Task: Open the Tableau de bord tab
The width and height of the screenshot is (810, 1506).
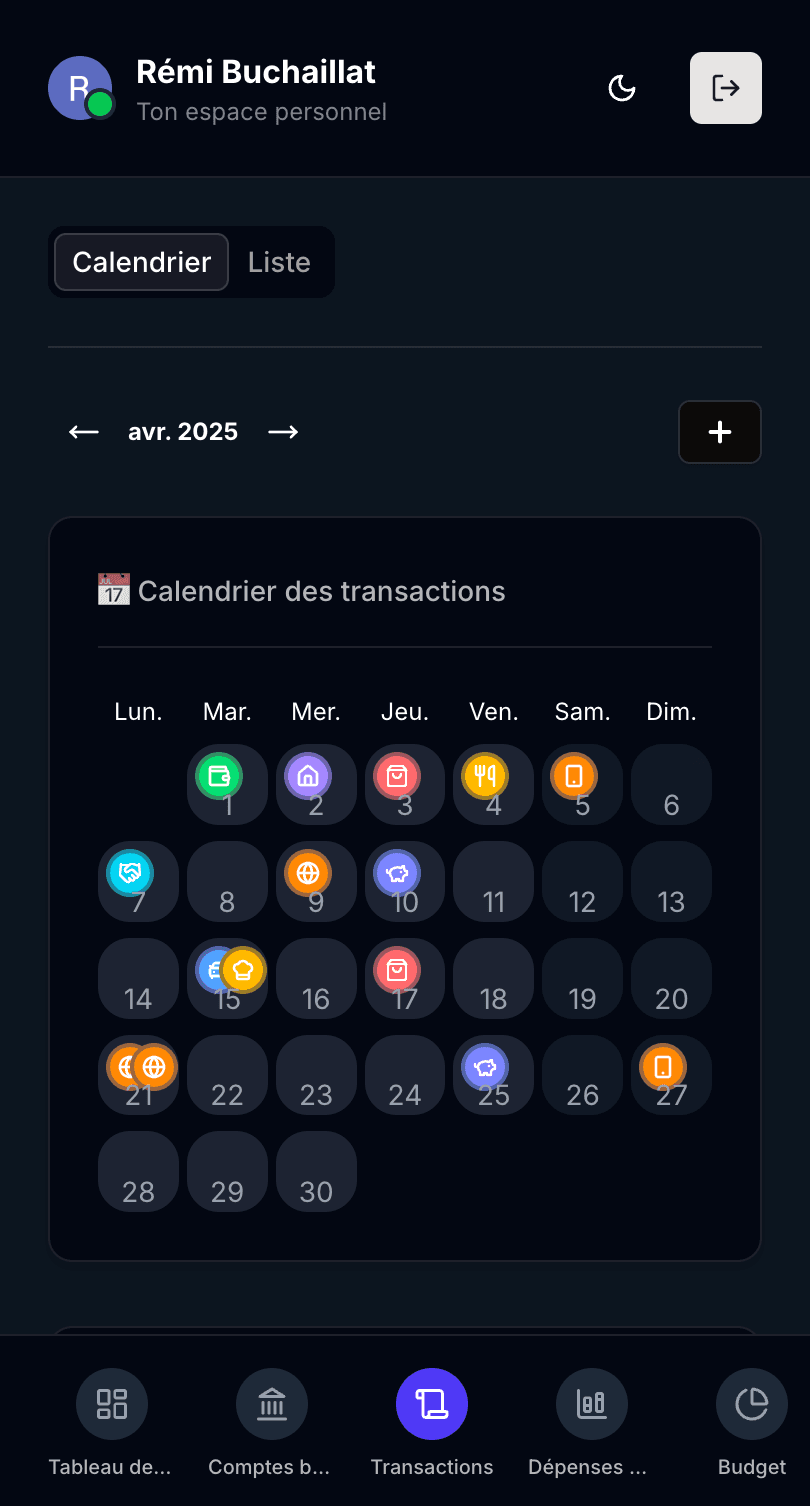Action: 111,1422
